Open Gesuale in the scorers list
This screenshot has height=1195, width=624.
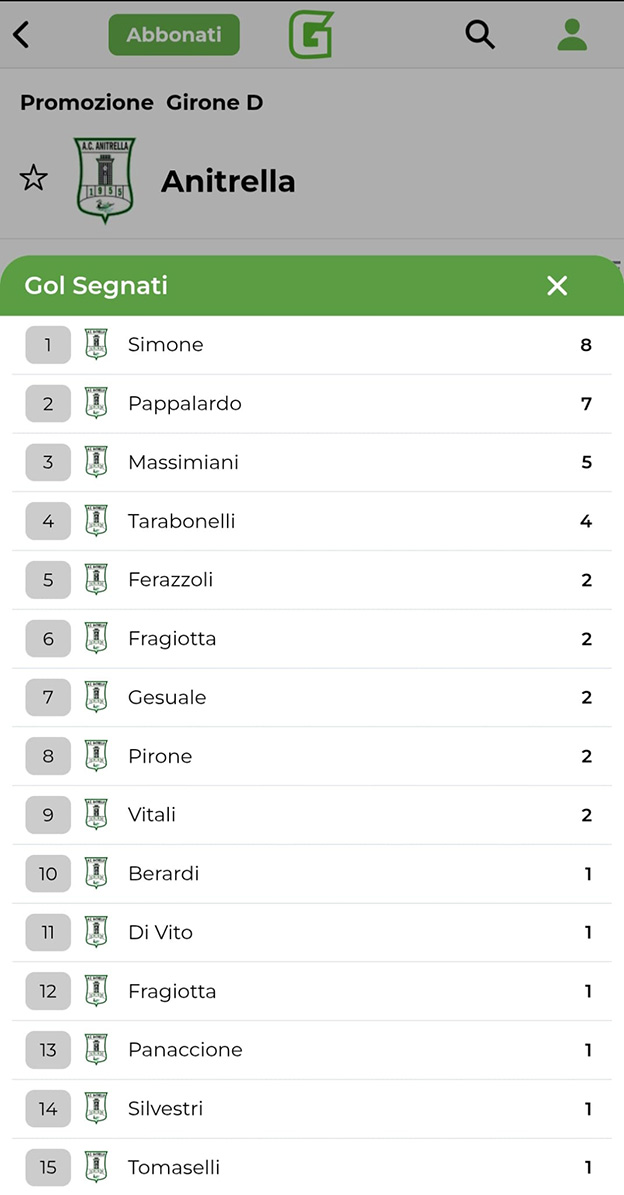(312, 697)
